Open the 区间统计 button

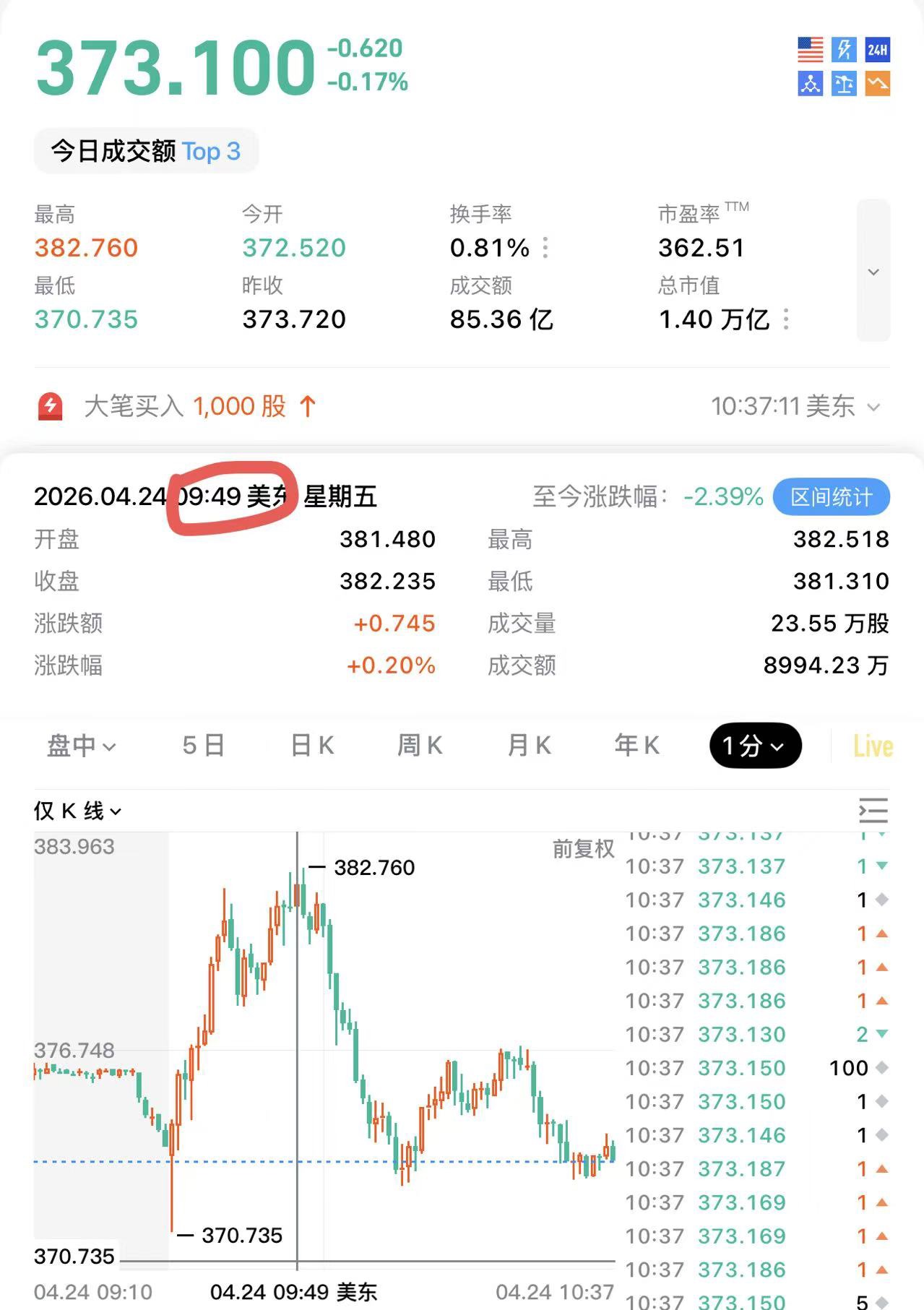pos(831,497)
